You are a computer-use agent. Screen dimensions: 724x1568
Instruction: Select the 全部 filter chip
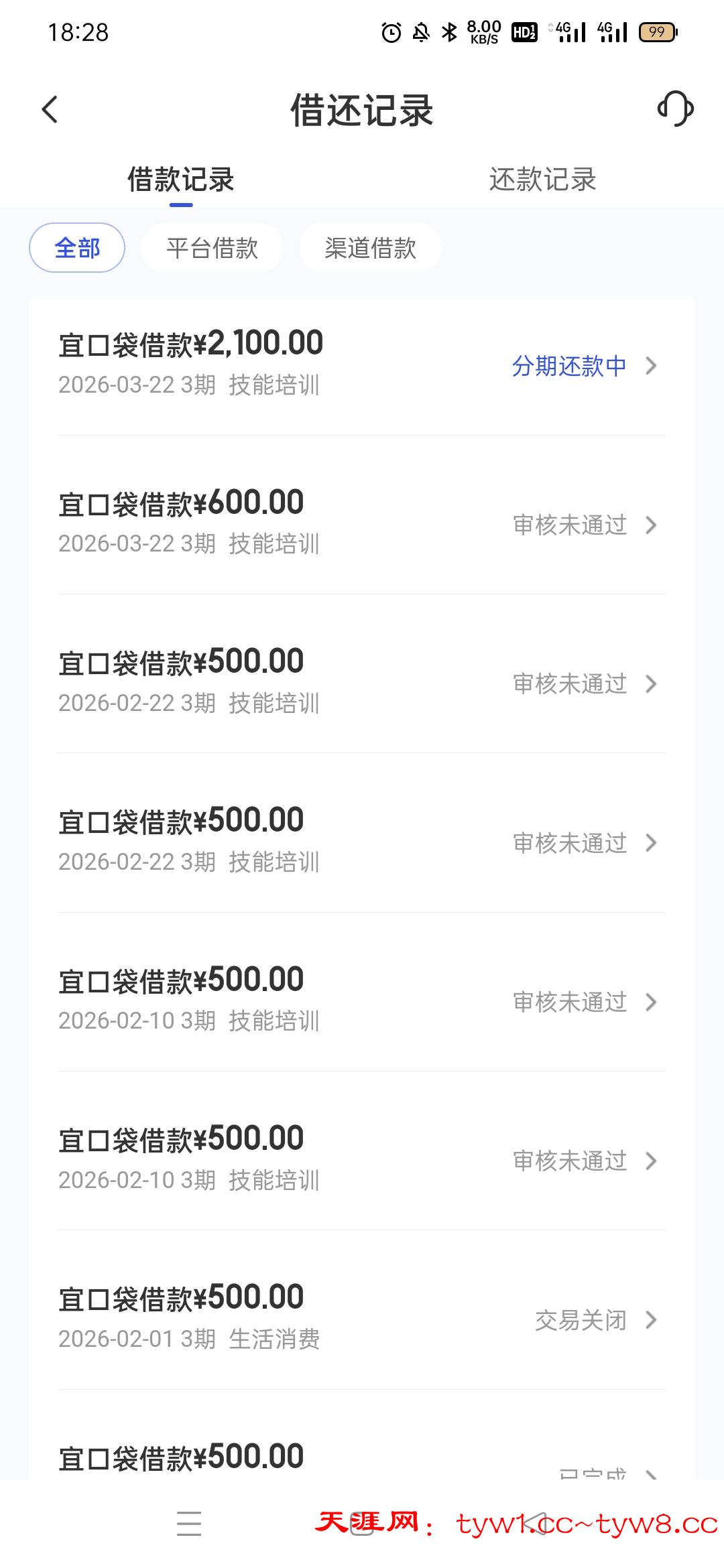[x=77, y=247]
